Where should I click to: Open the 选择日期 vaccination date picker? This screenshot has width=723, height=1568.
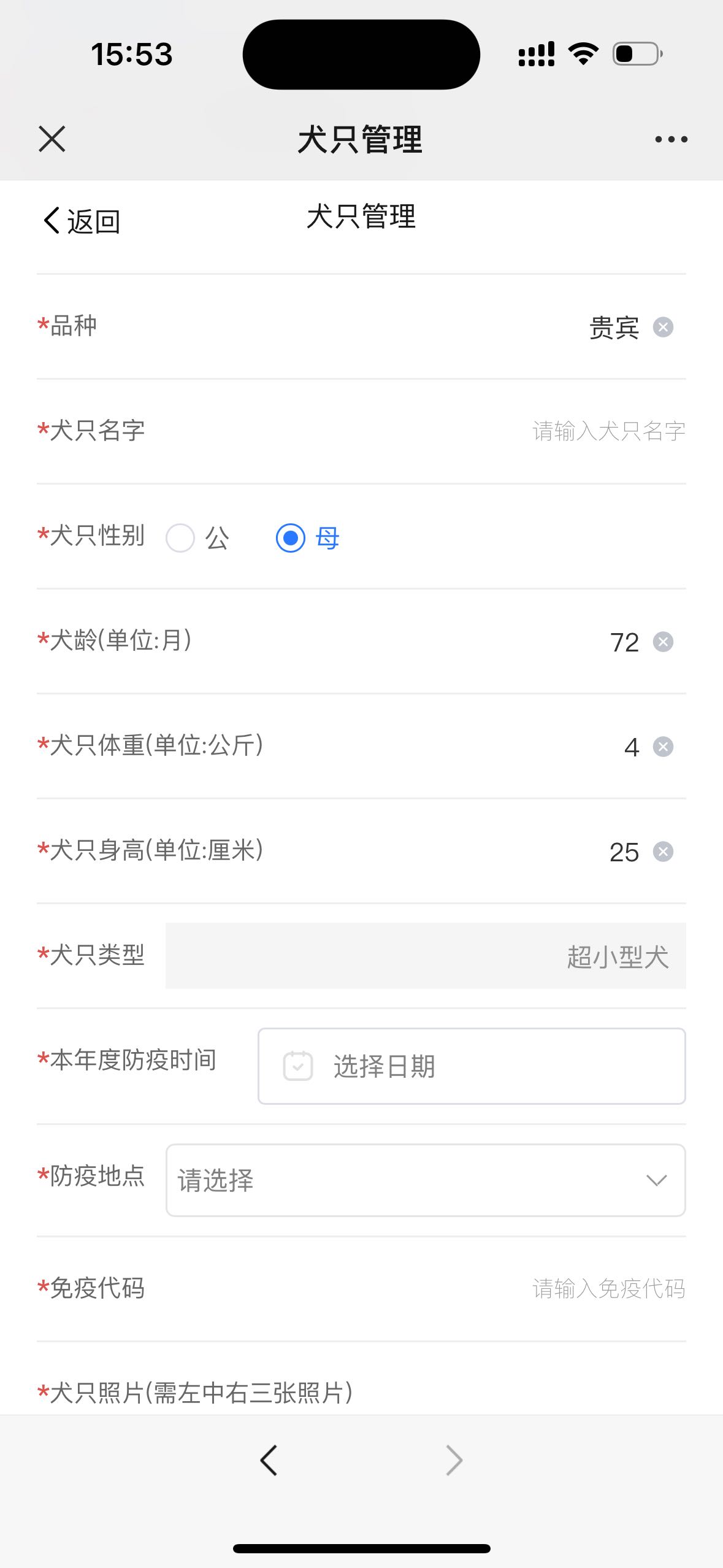pos(472,1066)
